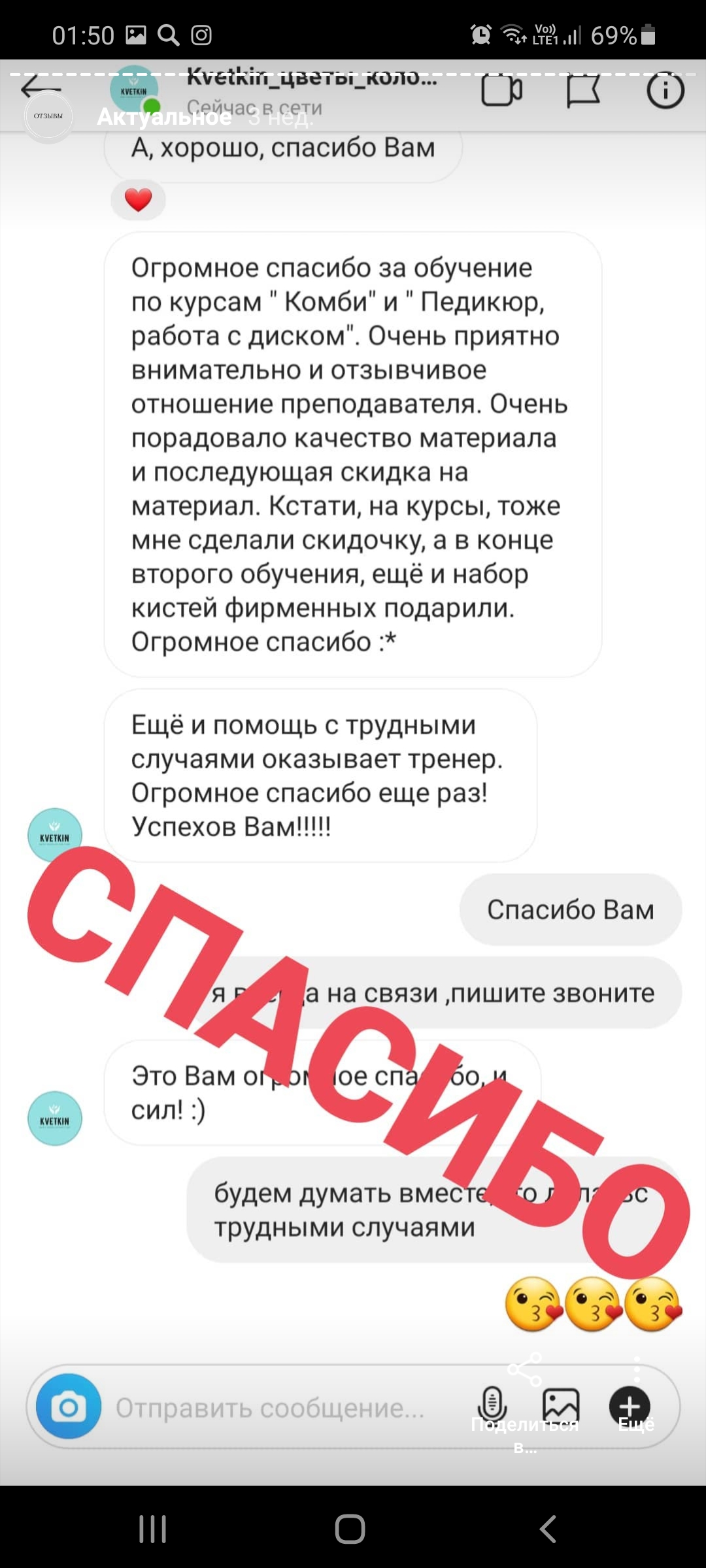
Task: Tap the Актуальное highlight title
Action: (163, 117)
